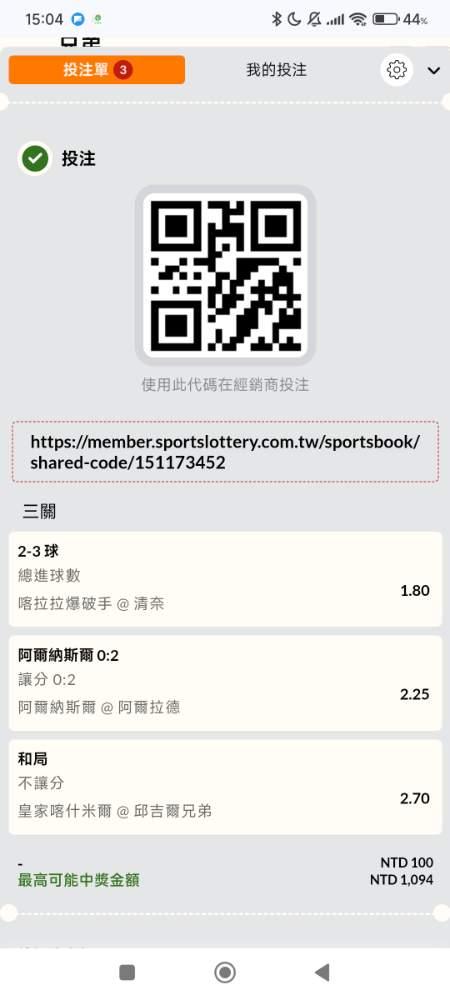Go back using the system back button
Viewport: 450px width, 1000px height.
(x=323, y=972)
